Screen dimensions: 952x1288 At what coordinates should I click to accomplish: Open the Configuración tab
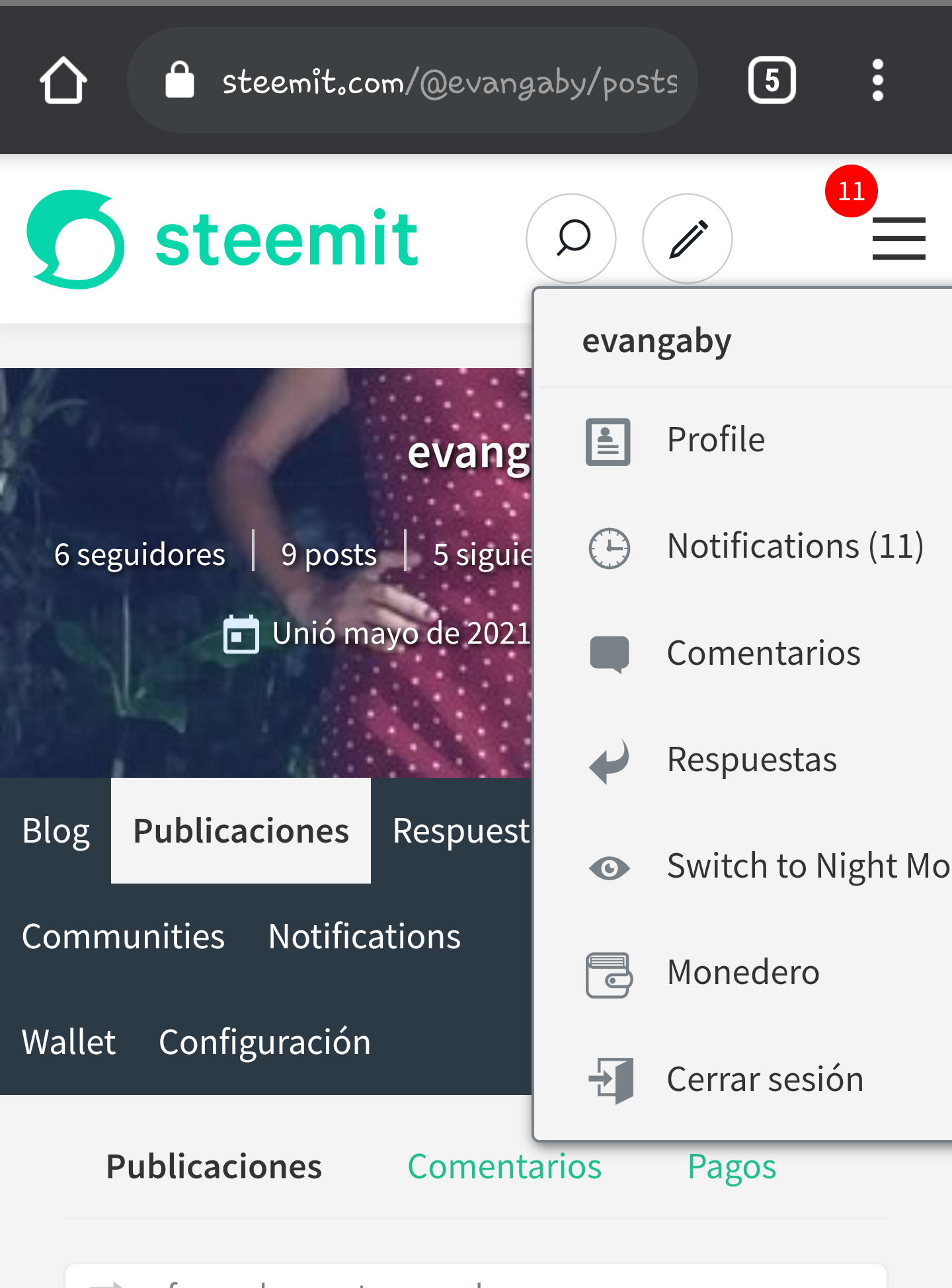(264, 1042)
